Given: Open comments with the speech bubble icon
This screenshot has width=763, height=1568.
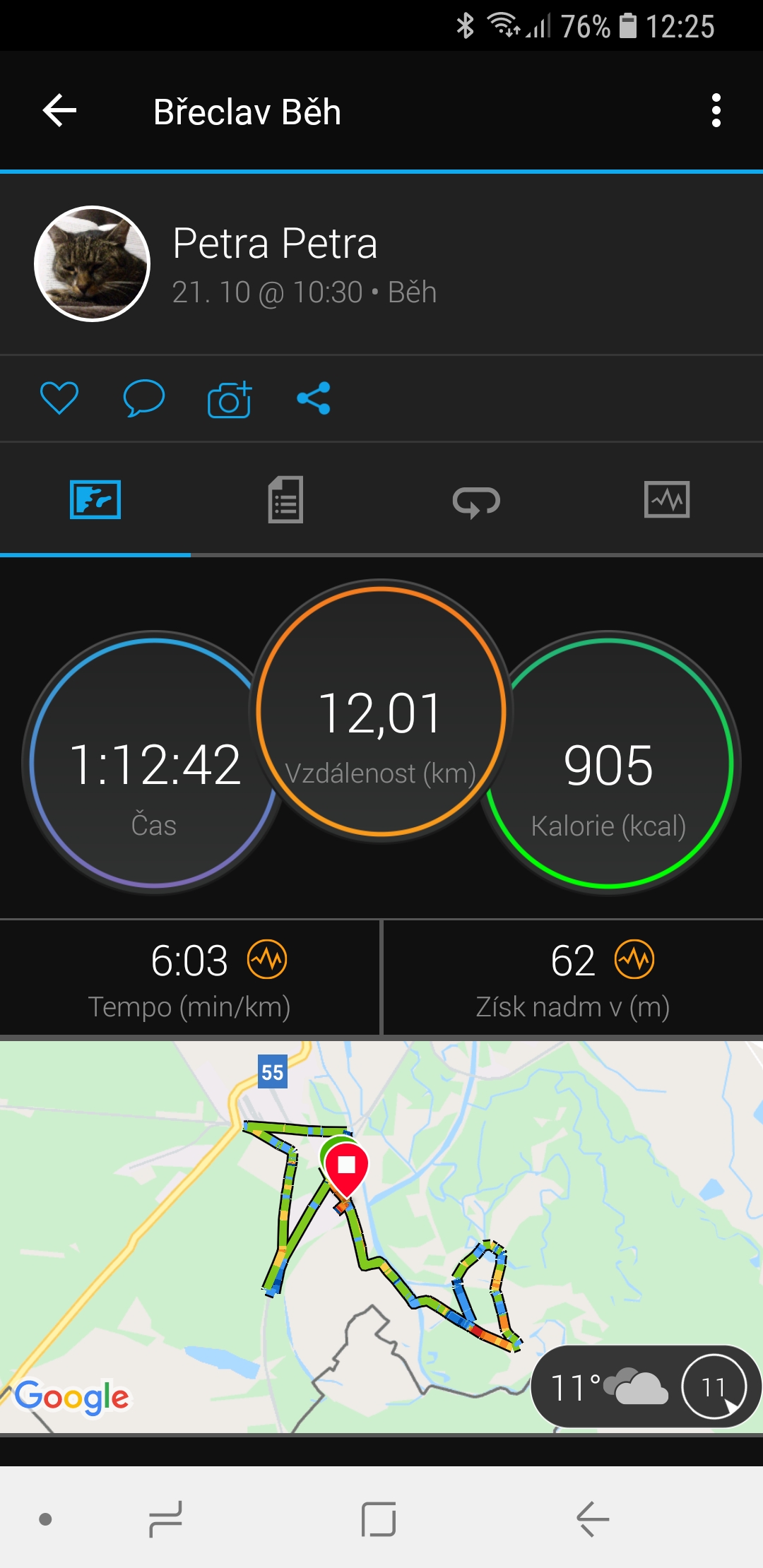Looking at the screenshot, I should (144, 398).
